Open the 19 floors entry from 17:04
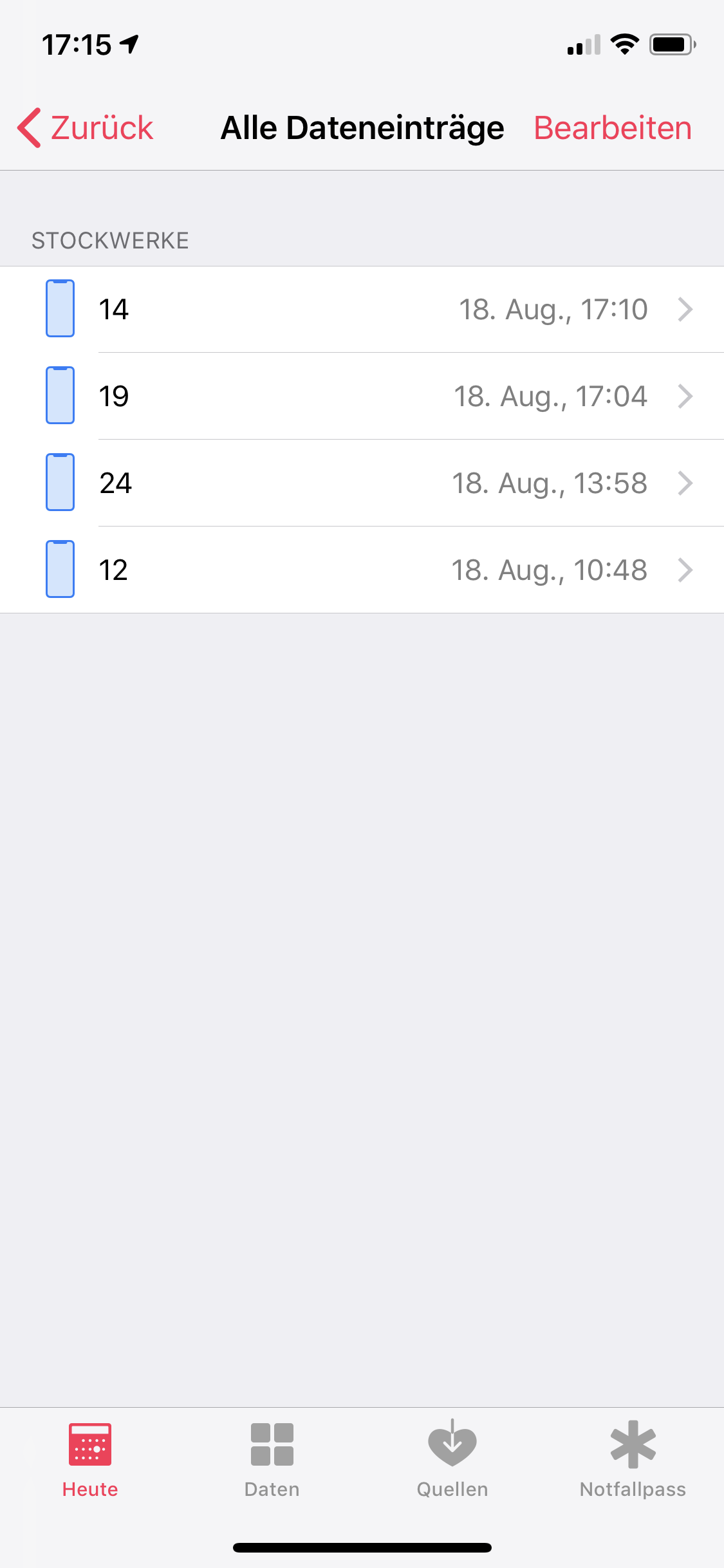This screenshot has height=1568, width=724. point(362,397)
